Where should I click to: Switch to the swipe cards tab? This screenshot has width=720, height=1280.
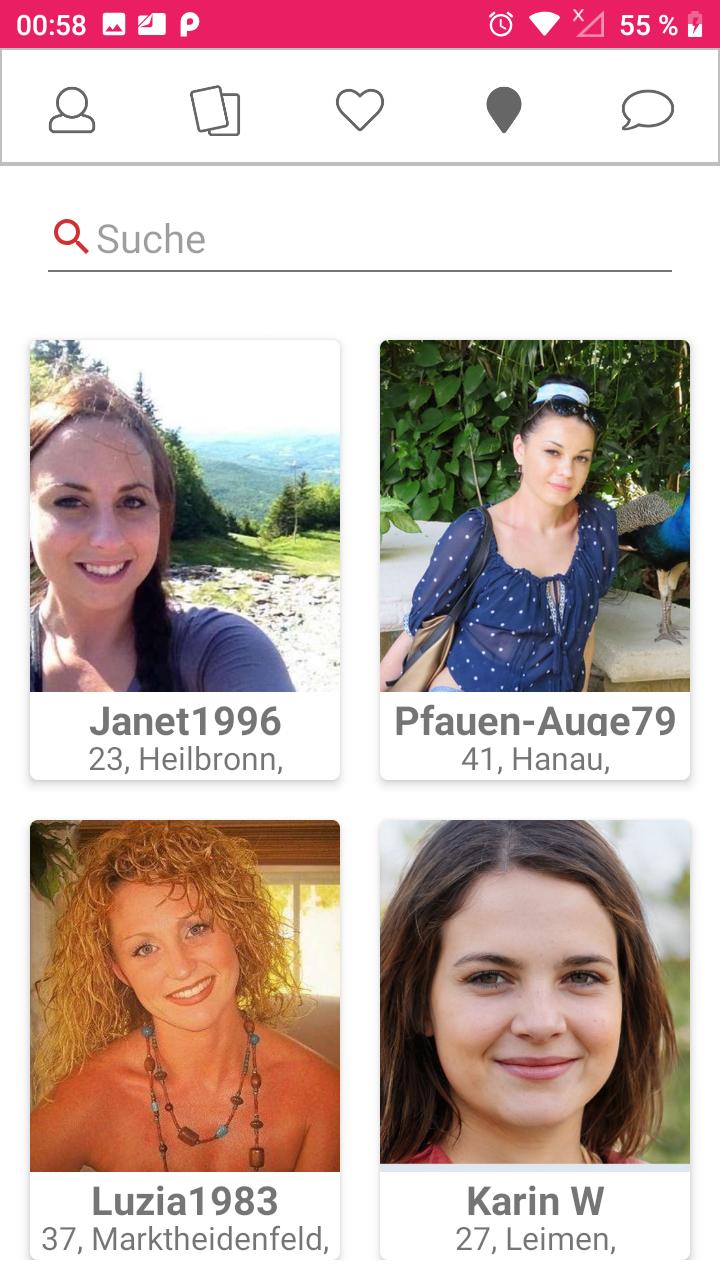(x=216, y=109)
